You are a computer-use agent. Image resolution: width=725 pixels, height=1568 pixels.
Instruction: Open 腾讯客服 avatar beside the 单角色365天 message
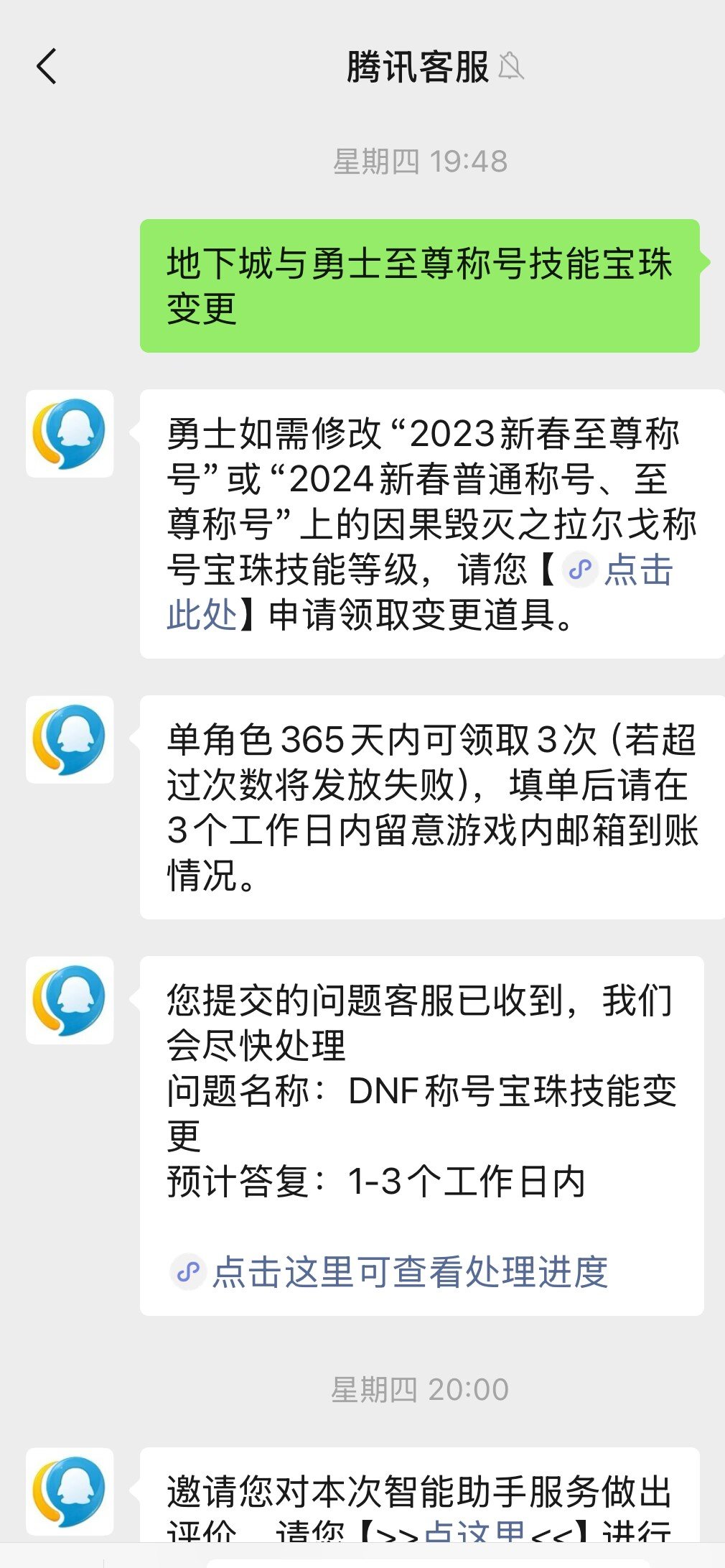click(70, 739)
